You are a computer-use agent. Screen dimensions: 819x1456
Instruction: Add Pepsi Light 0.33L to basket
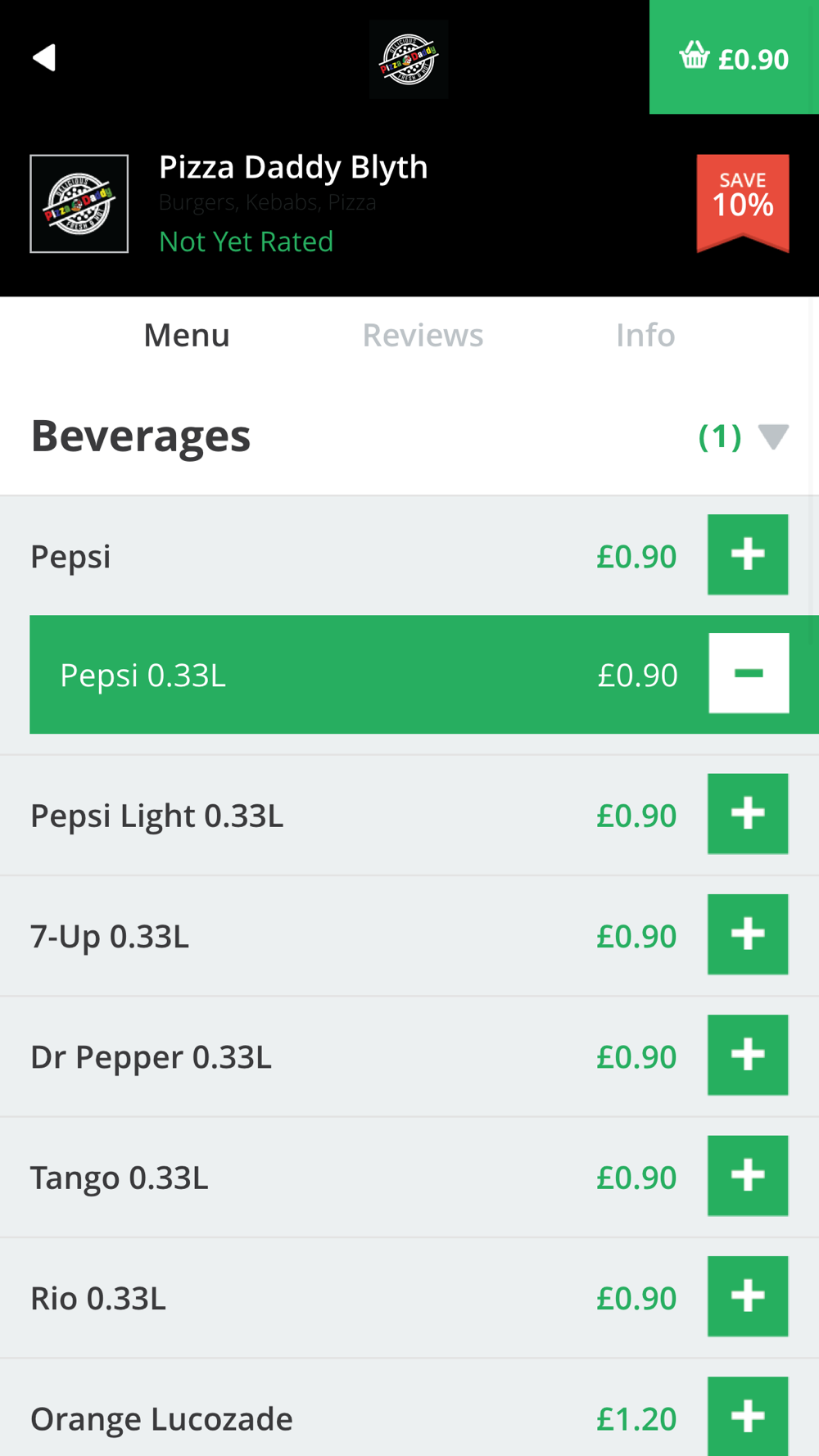pyautogui.click(x=748, y=814)
